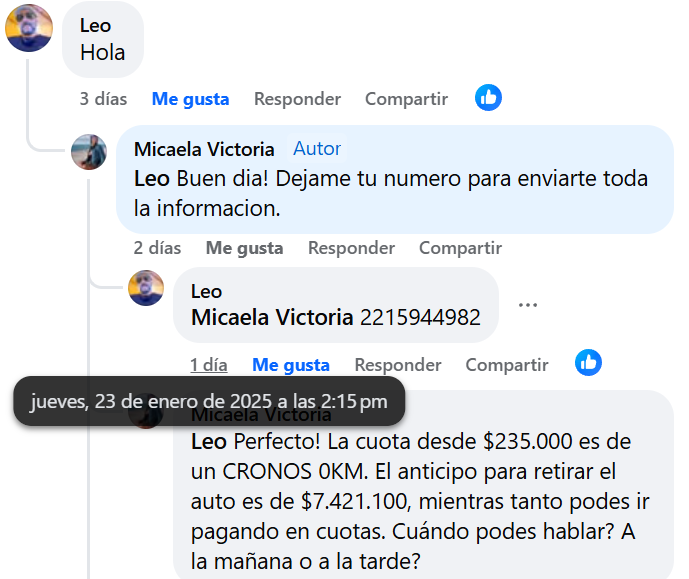689x579 pixels.
Task: Tap Responder under Leo's phone number comment
Action: point(398,365)
